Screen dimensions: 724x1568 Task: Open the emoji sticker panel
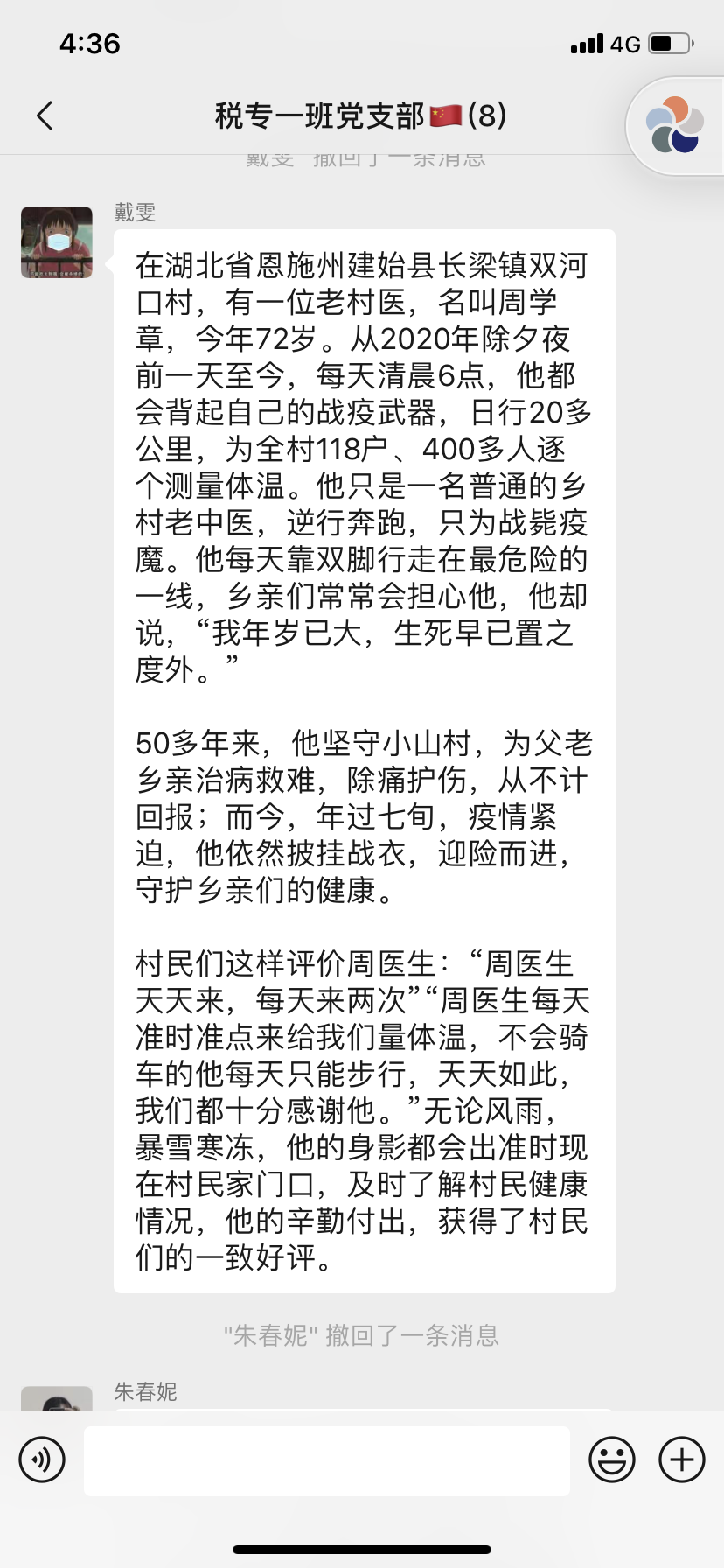click(612, 1459)
